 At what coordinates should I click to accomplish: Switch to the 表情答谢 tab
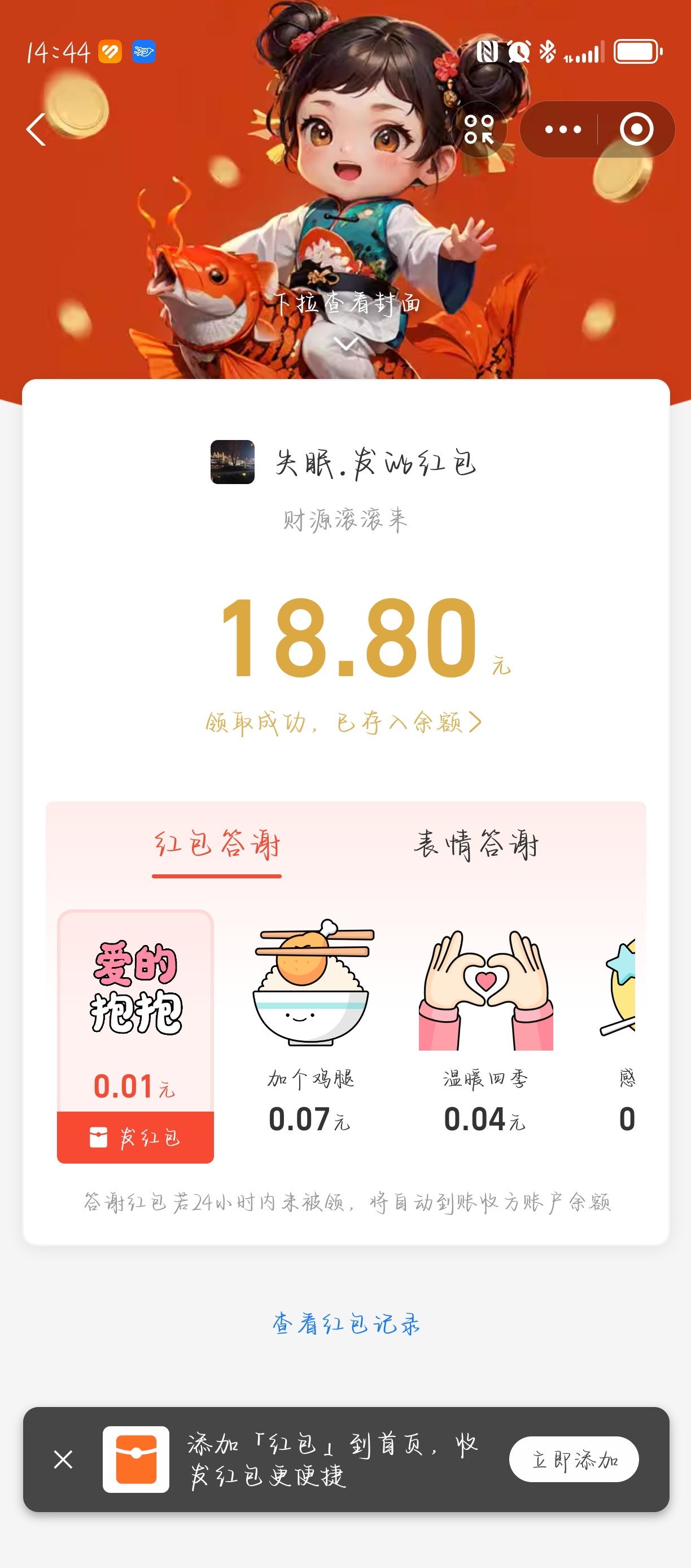[476, 845]
